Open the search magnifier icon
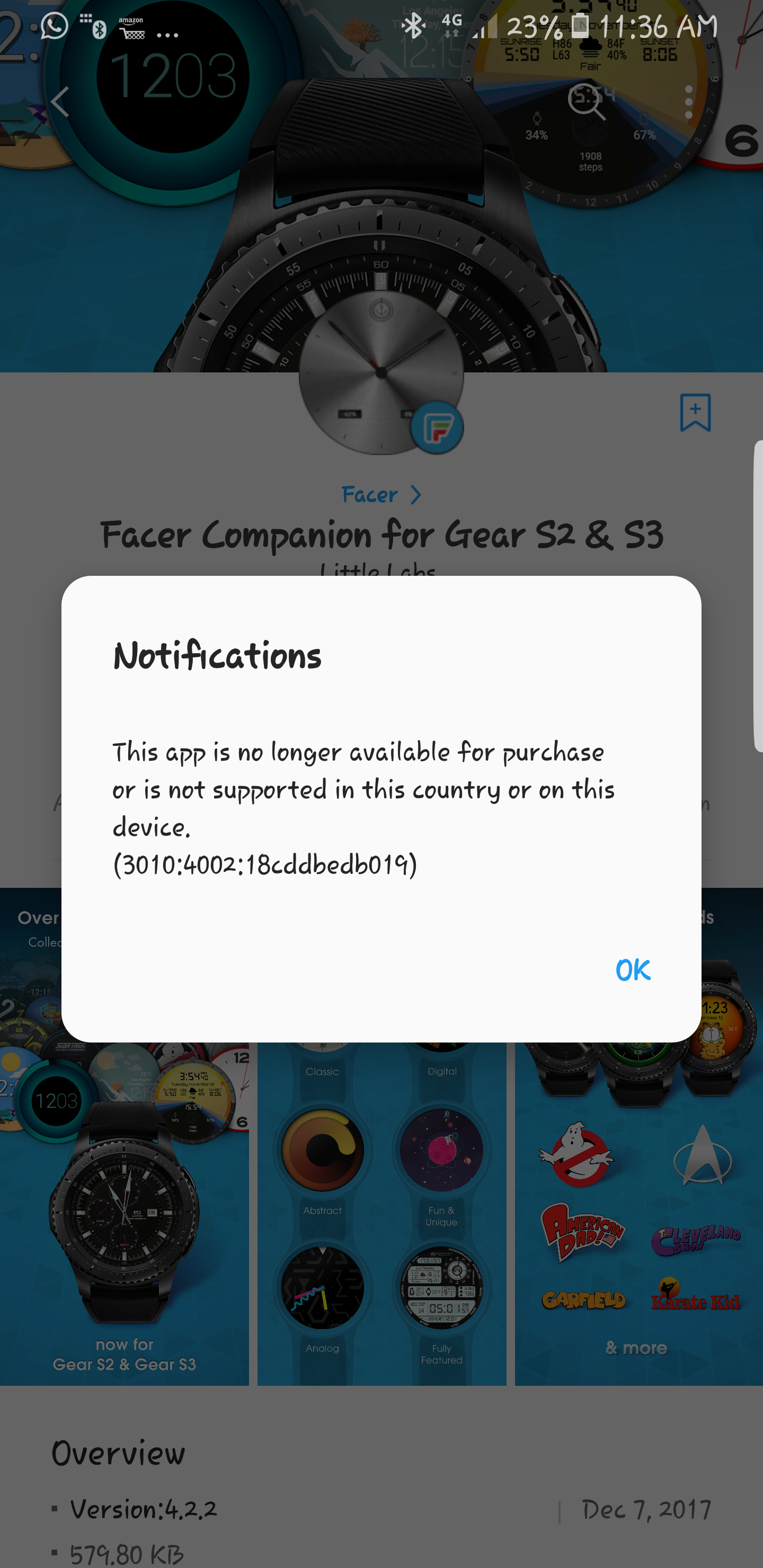Image resolution: width=763 pixels, height=1568 pixels. 587,102
